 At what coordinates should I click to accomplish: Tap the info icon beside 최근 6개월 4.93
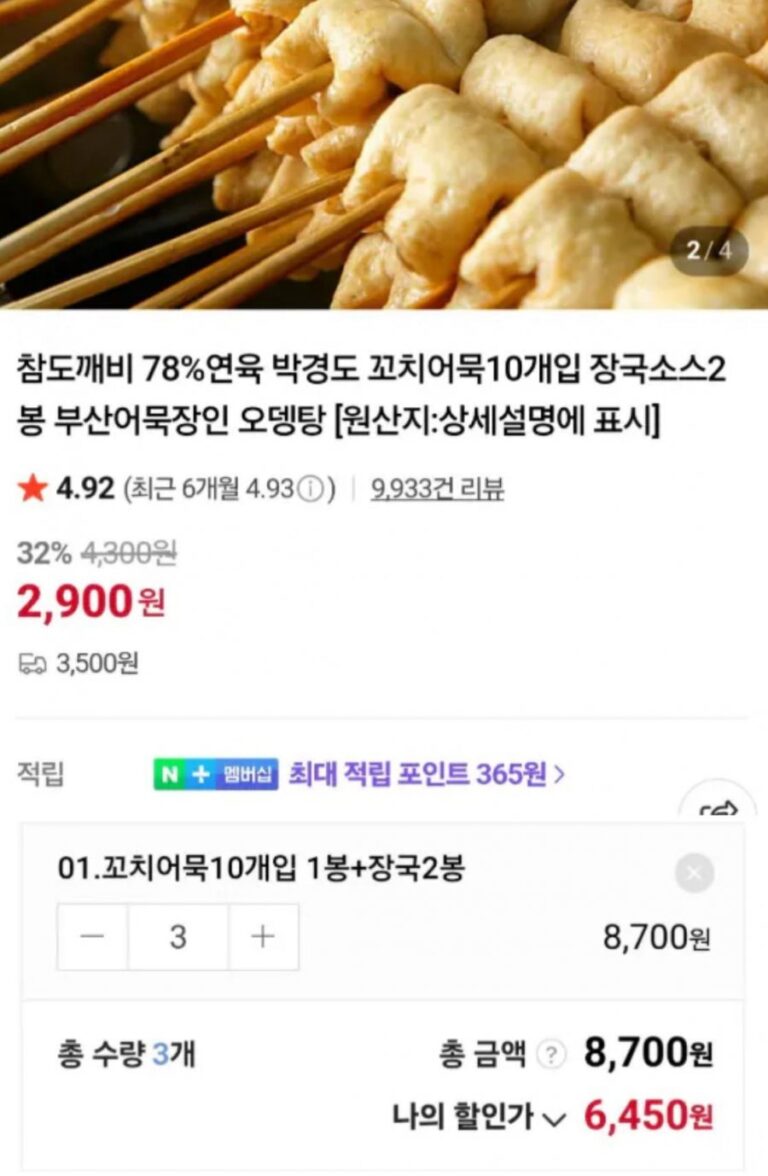point(311,489)
